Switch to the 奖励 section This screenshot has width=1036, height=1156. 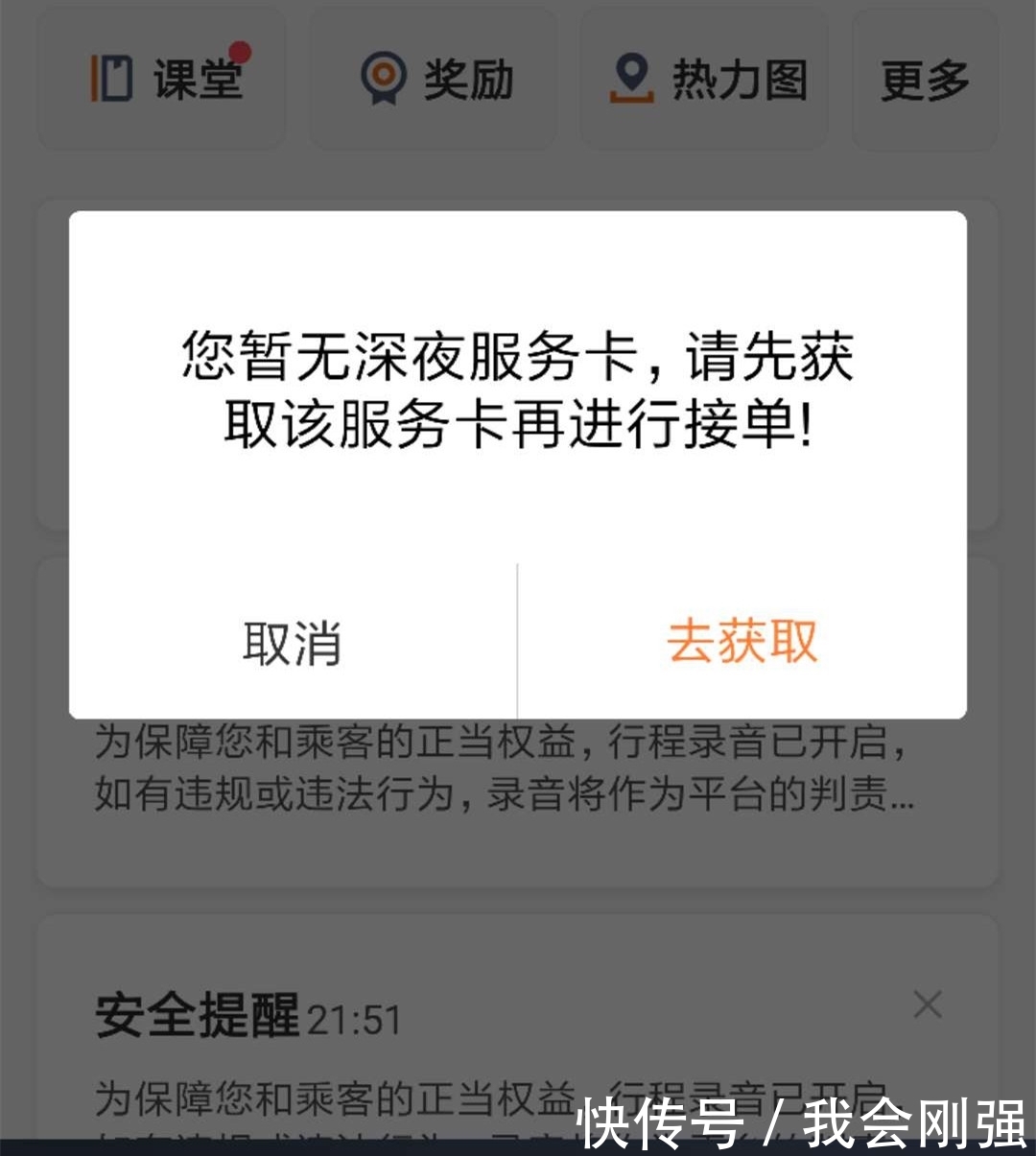pos(432,81)
